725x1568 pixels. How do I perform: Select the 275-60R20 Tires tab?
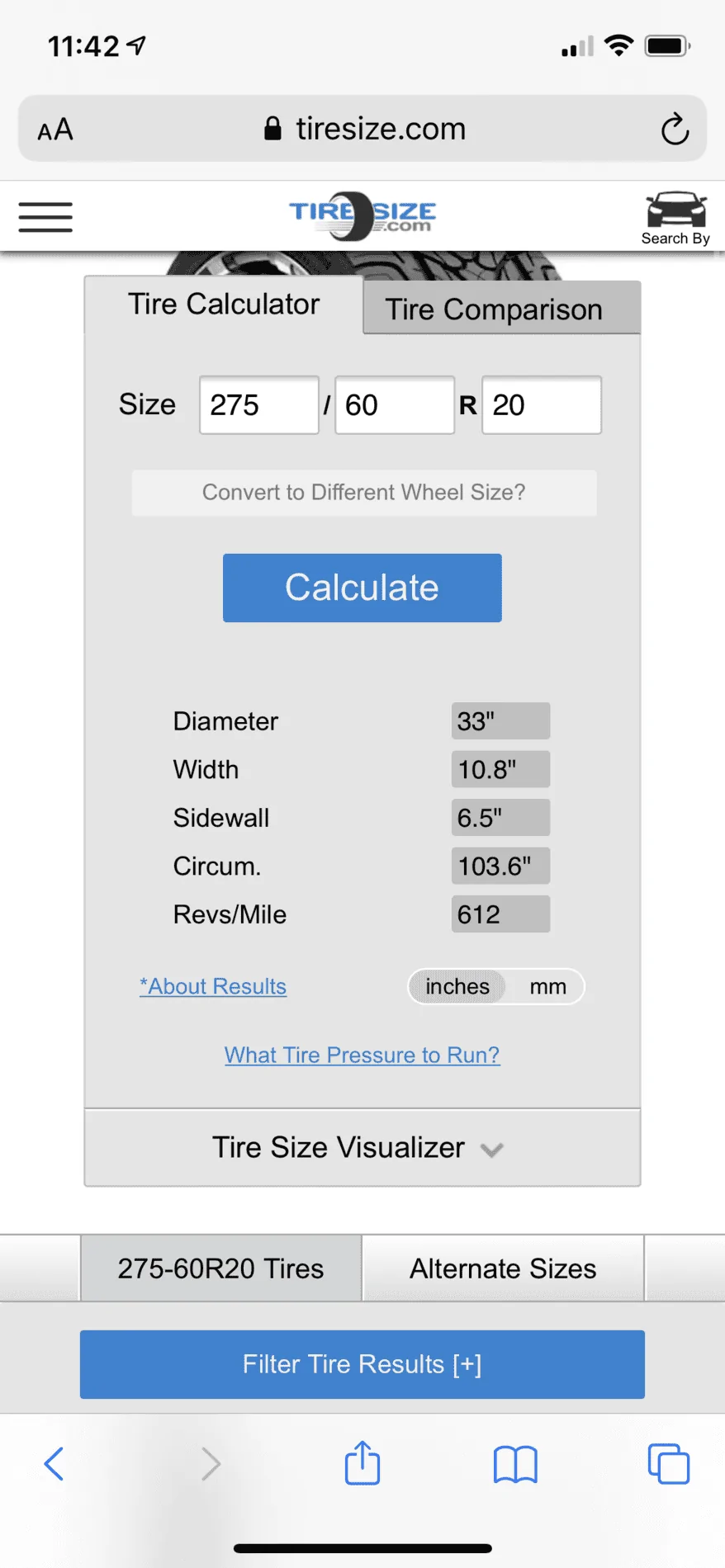pos(220,1268)
